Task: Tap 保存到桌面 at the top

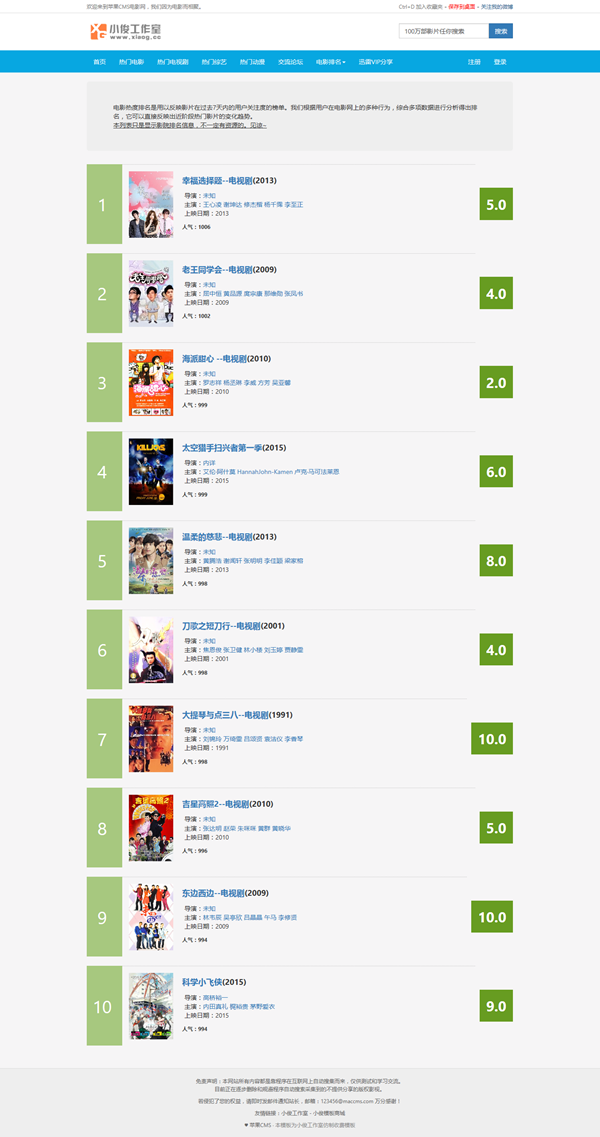Action: click(x=462, y=6)
